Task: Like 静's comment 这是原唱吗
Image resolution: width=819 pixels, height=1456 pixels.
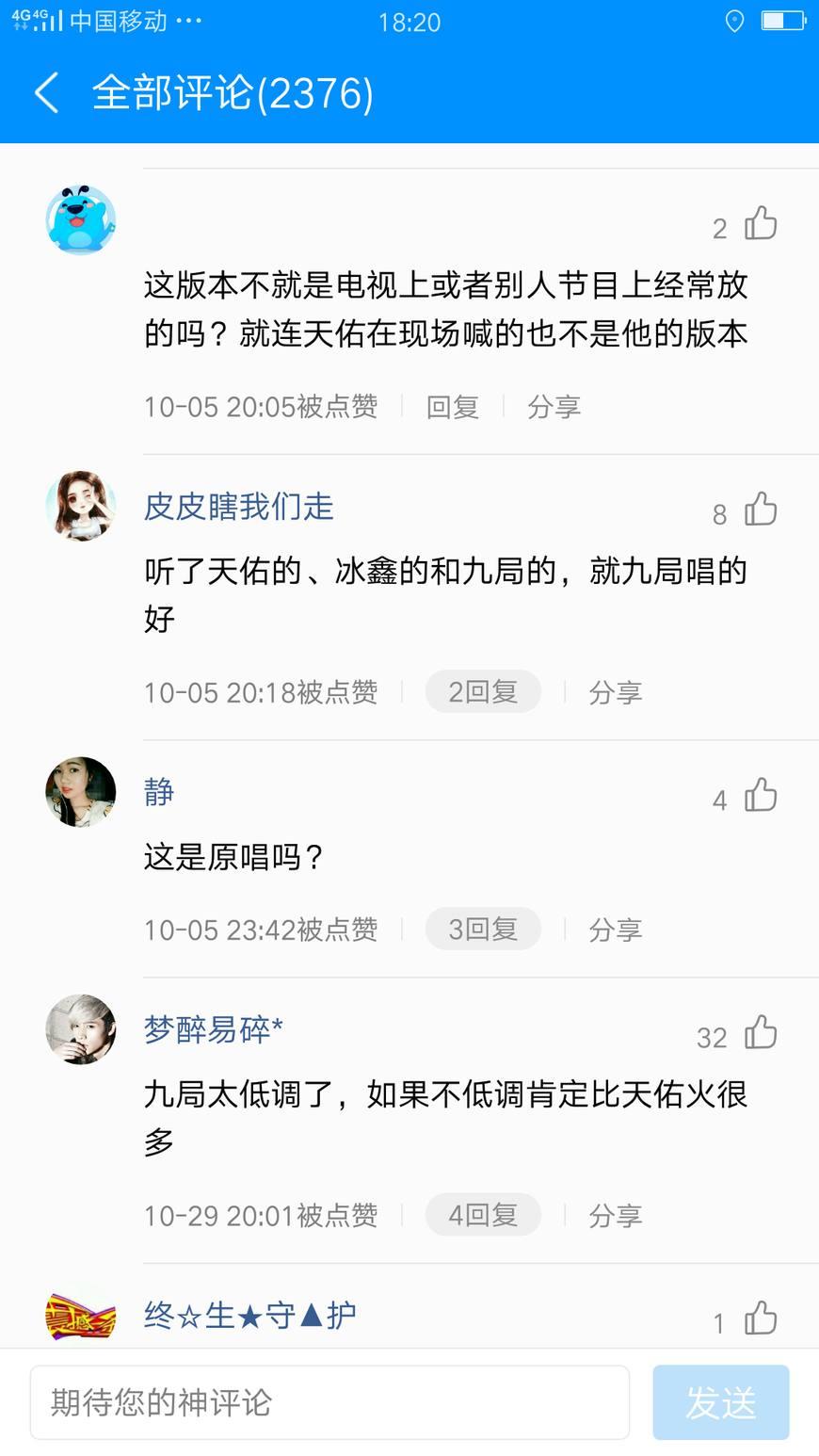Action: tap(761, 797)
